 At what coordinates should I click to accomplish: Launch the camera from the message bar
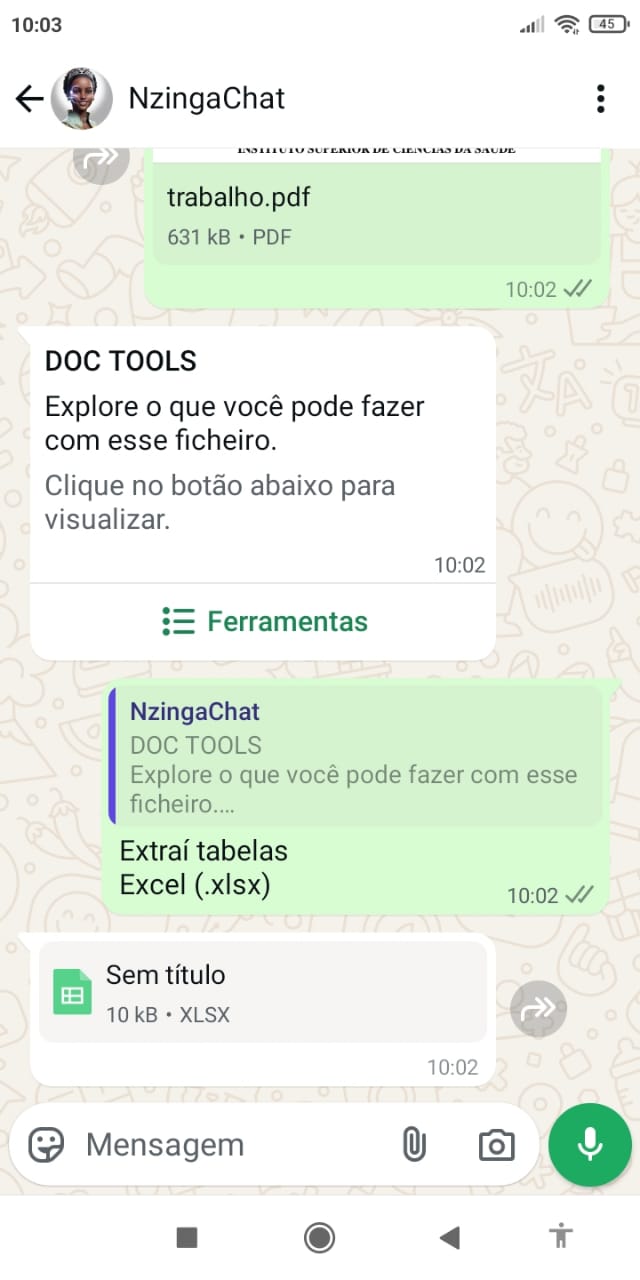(496, 1145)
